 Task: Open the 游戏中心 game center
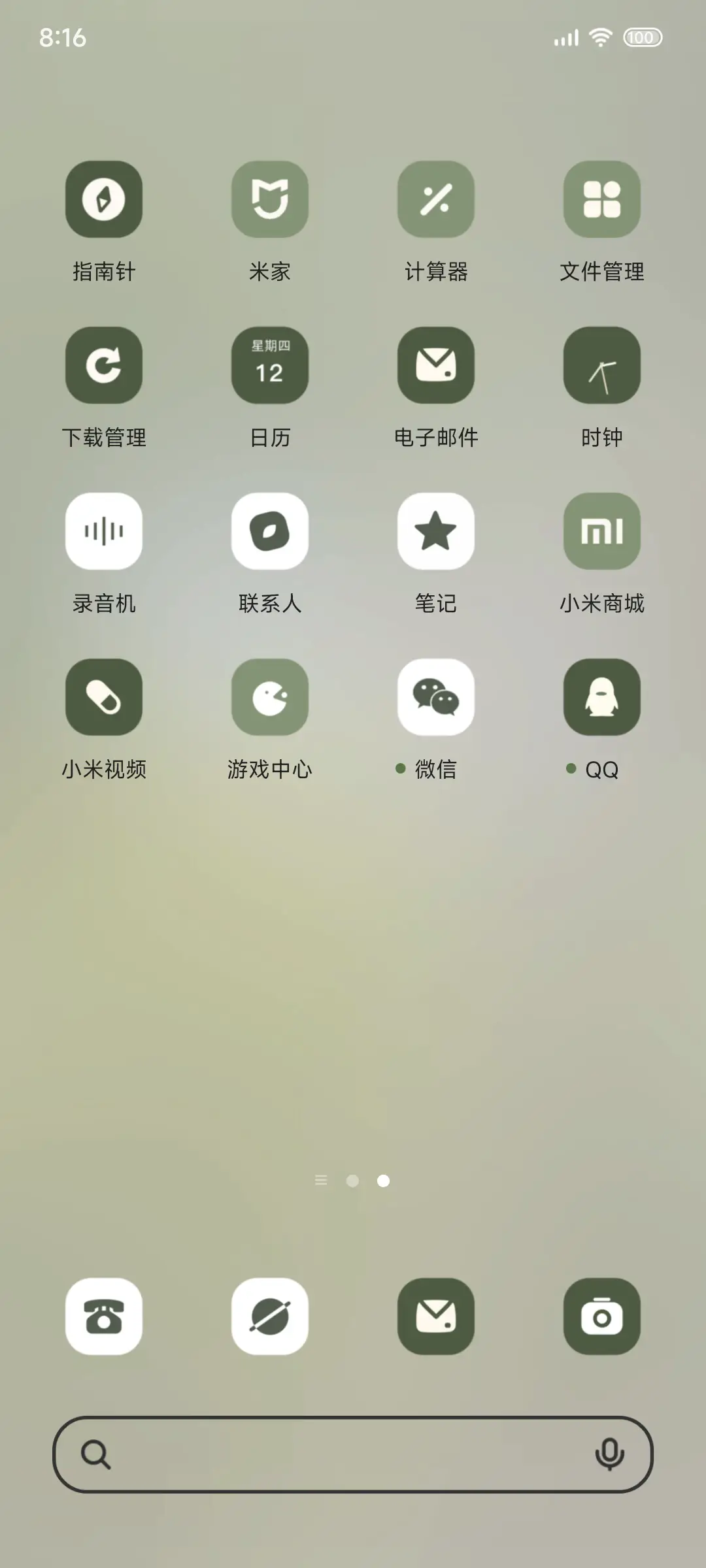271,696
